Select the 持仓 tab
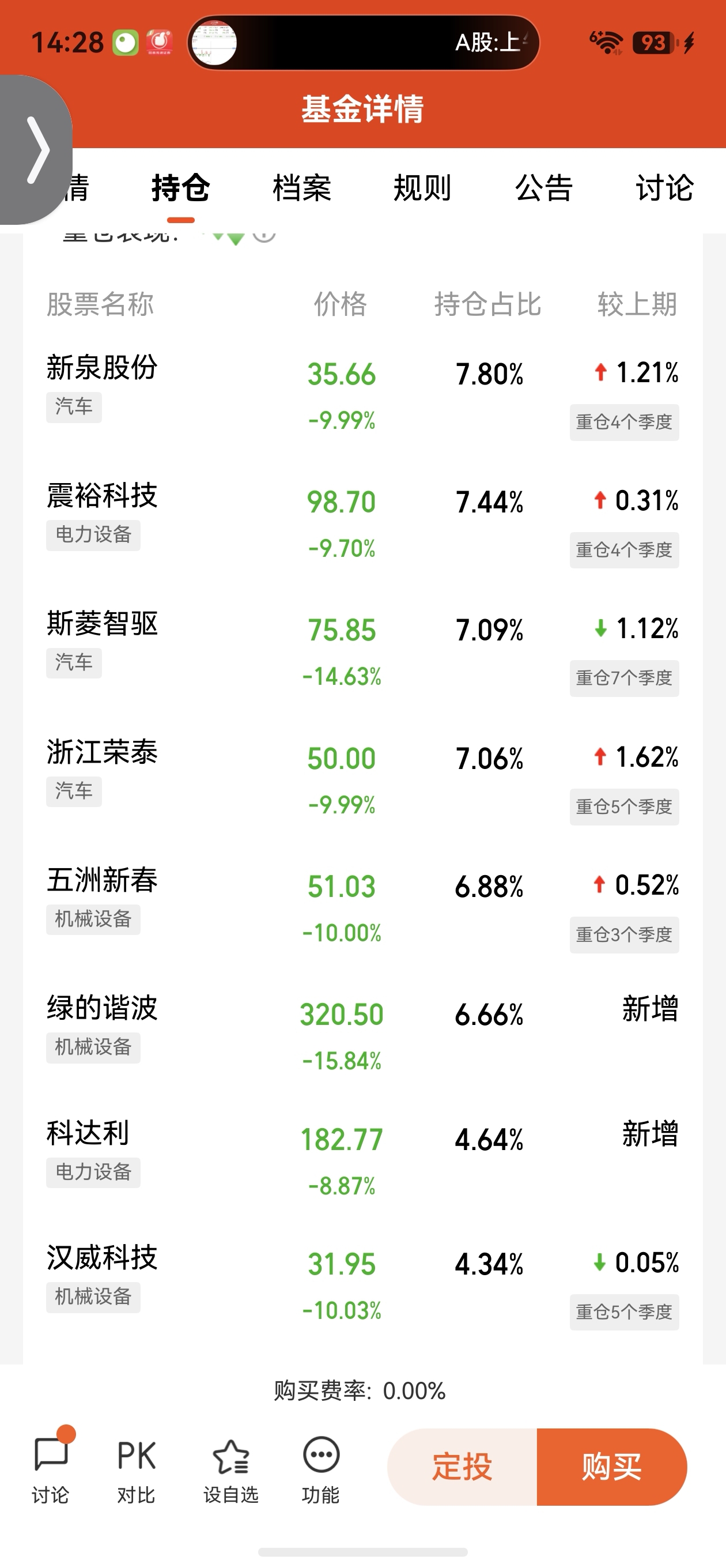726x1568 pixels. (181, 187)
